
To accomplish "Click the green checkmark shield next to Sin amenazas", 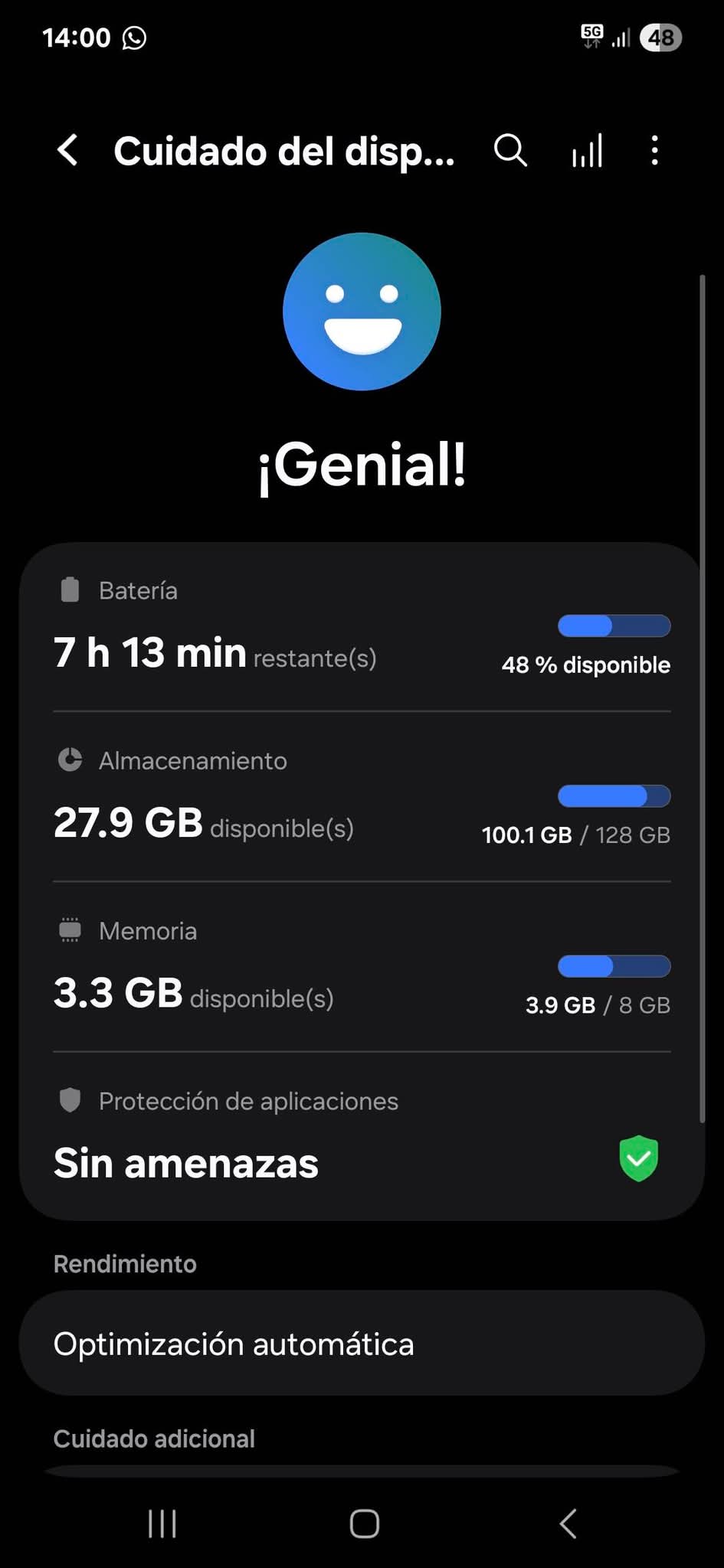I will (638, 1158).
